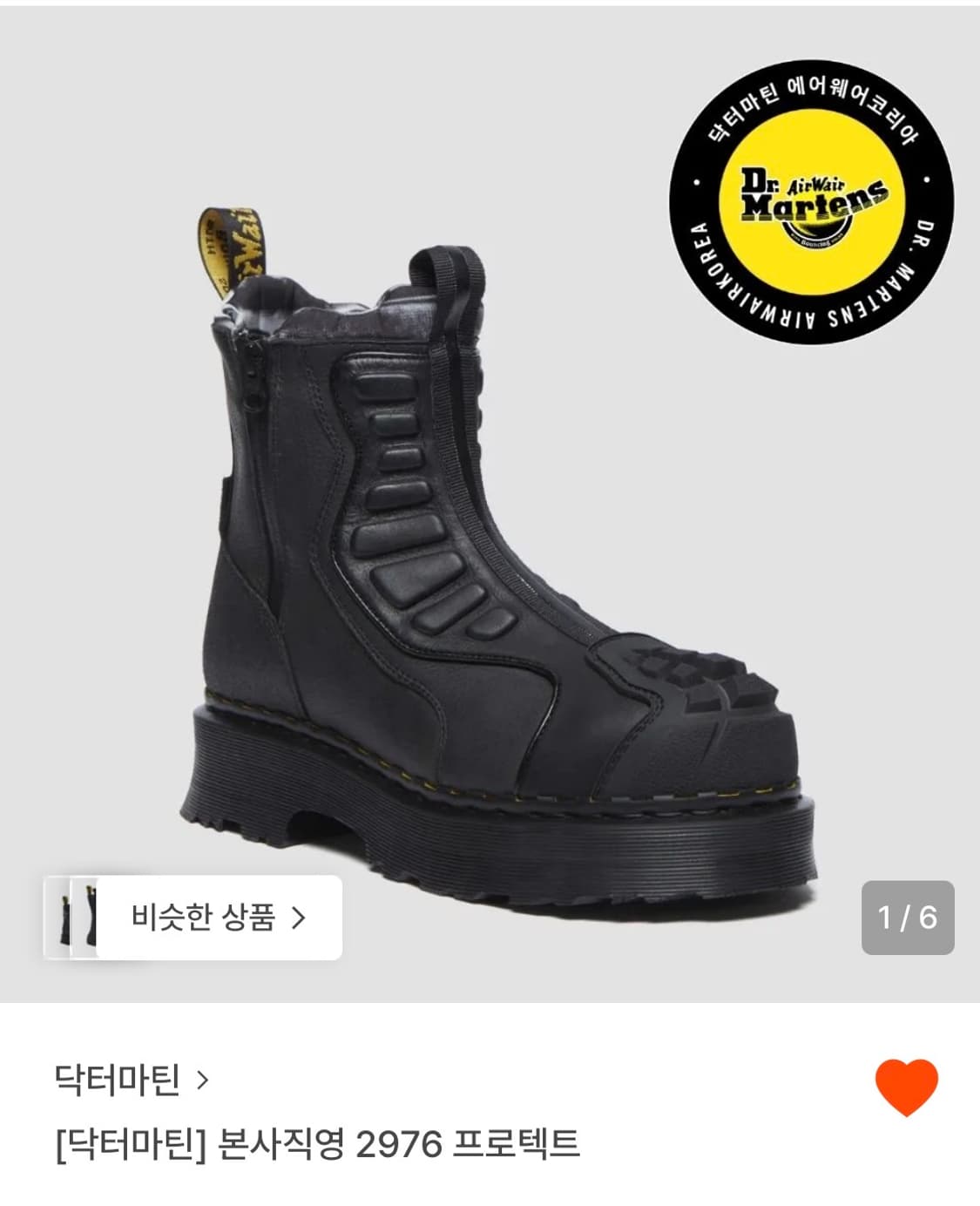Screen dimensions: 980x1206
Task: Tap the 1/6 image counter control
Action: tap(909, 915)
